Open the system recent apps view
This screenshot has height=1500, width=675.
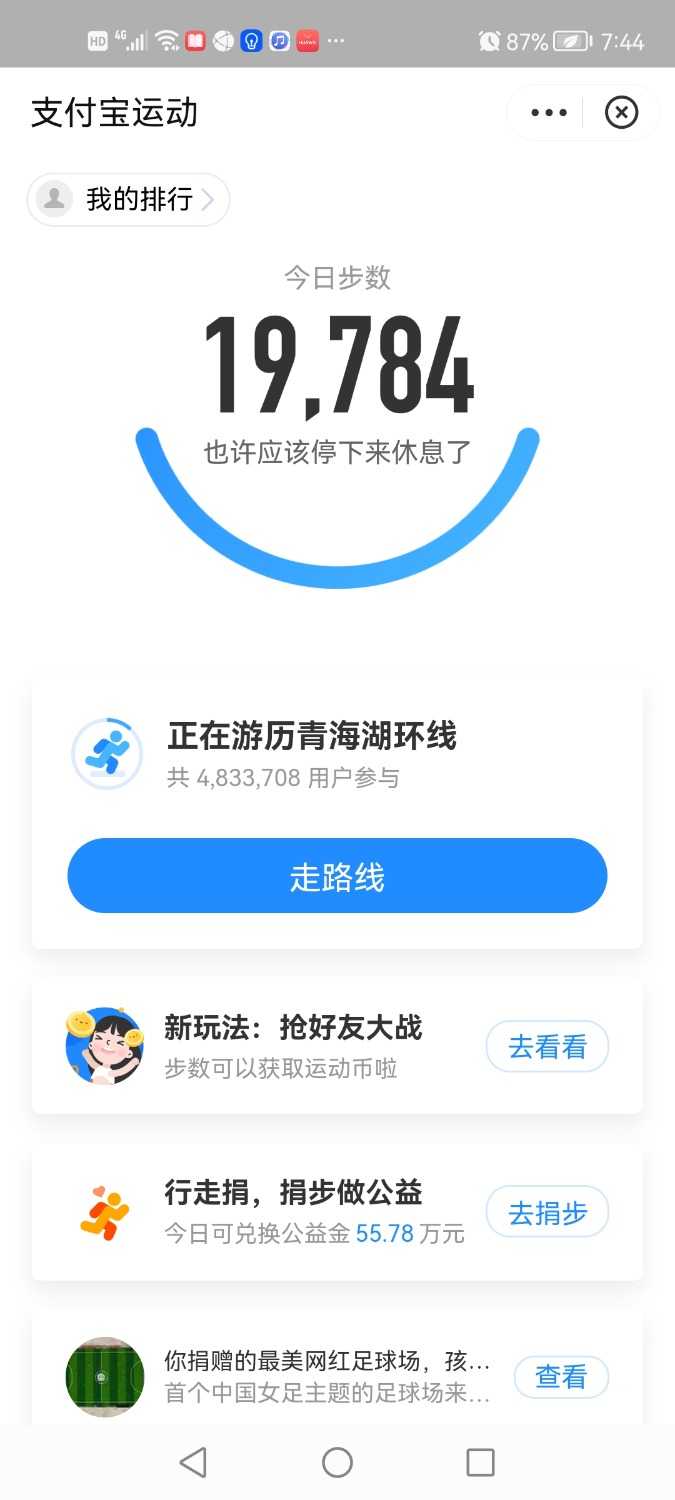click(481, 1463)
